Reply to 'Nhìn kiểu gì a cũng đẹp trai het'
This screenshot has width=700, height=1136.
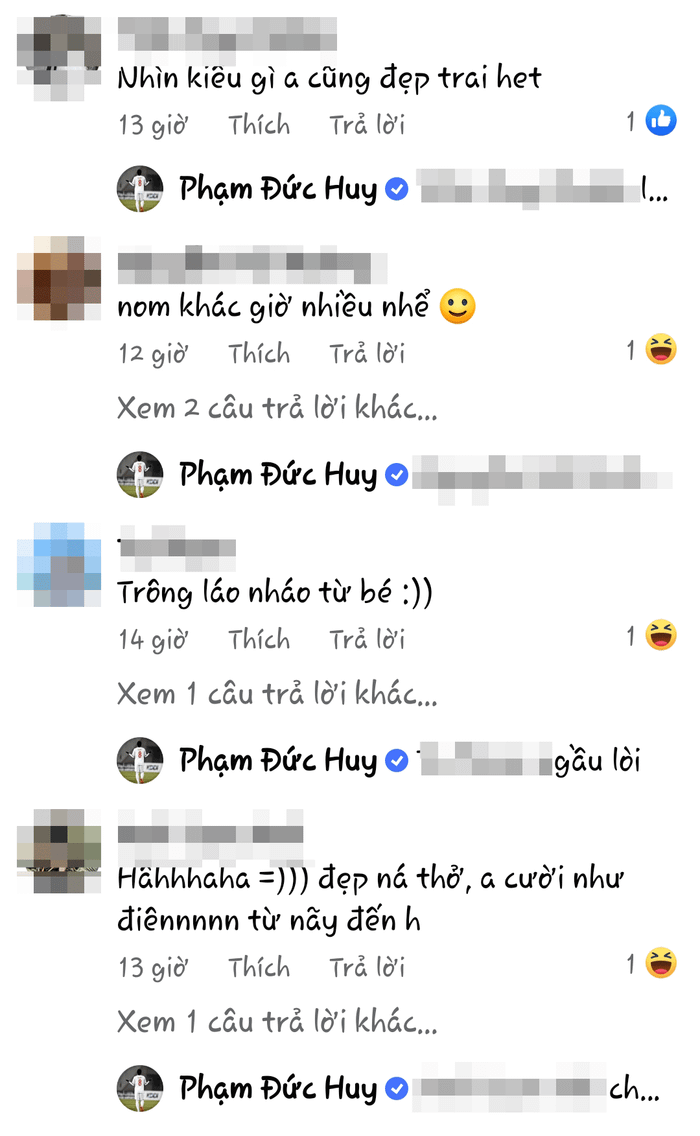[367, 125]
